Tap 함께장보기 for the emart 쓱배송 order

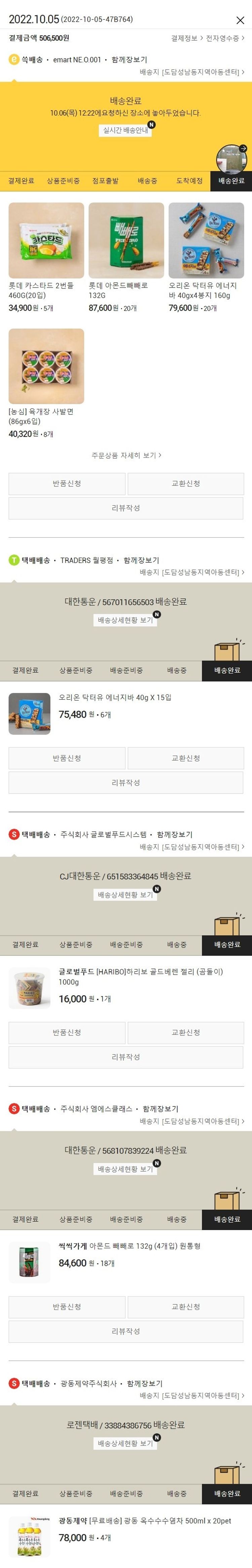[x=129, y=60]
